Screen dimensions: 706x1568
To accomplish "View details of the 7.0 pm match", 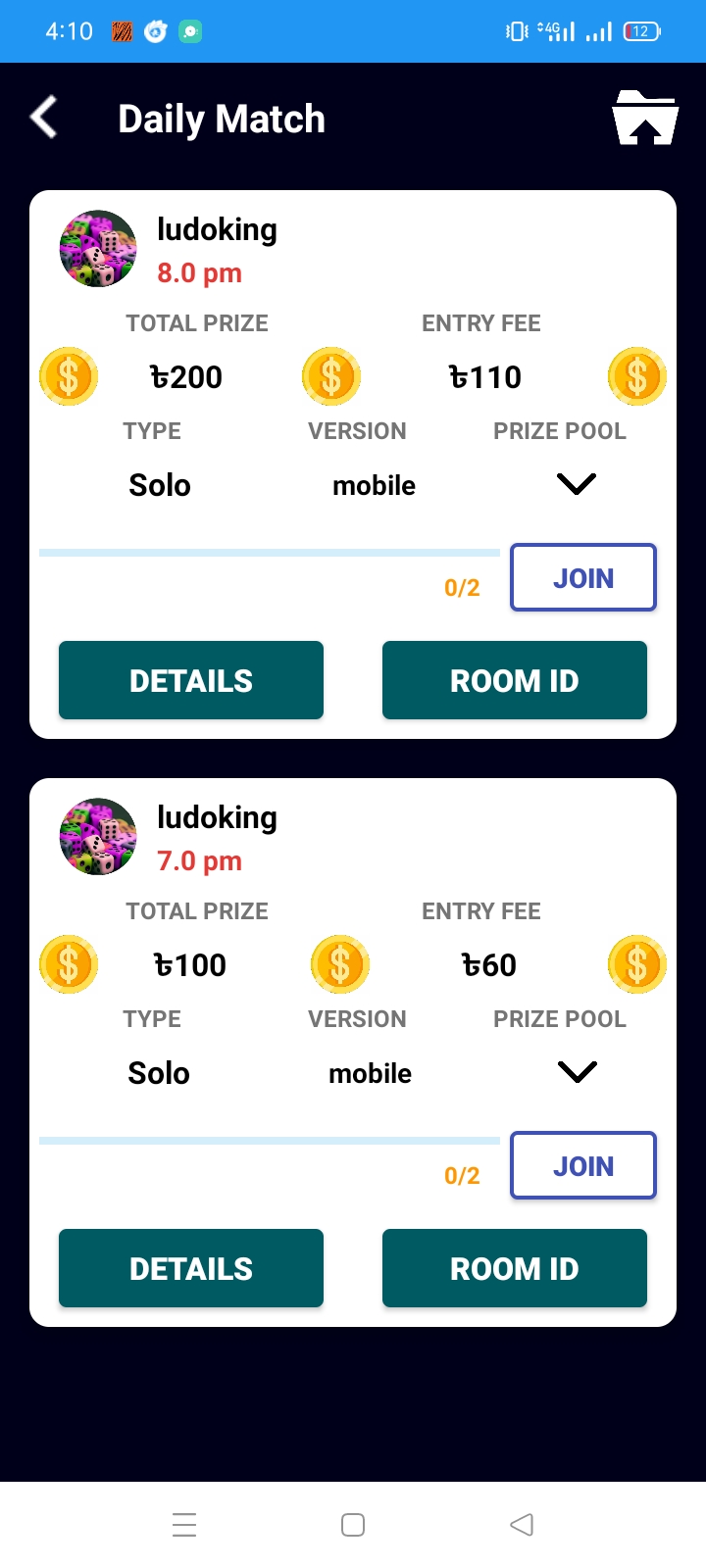I will (x=191, y=1268).
